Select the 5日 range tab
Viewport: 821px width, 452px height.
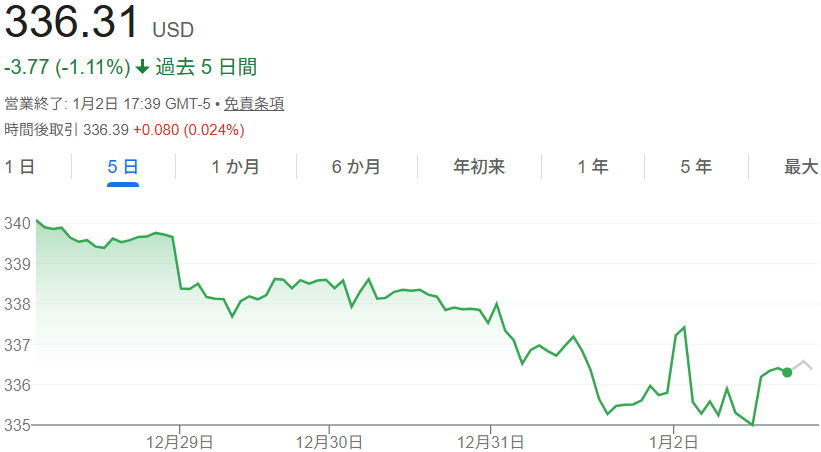[123, 167]
